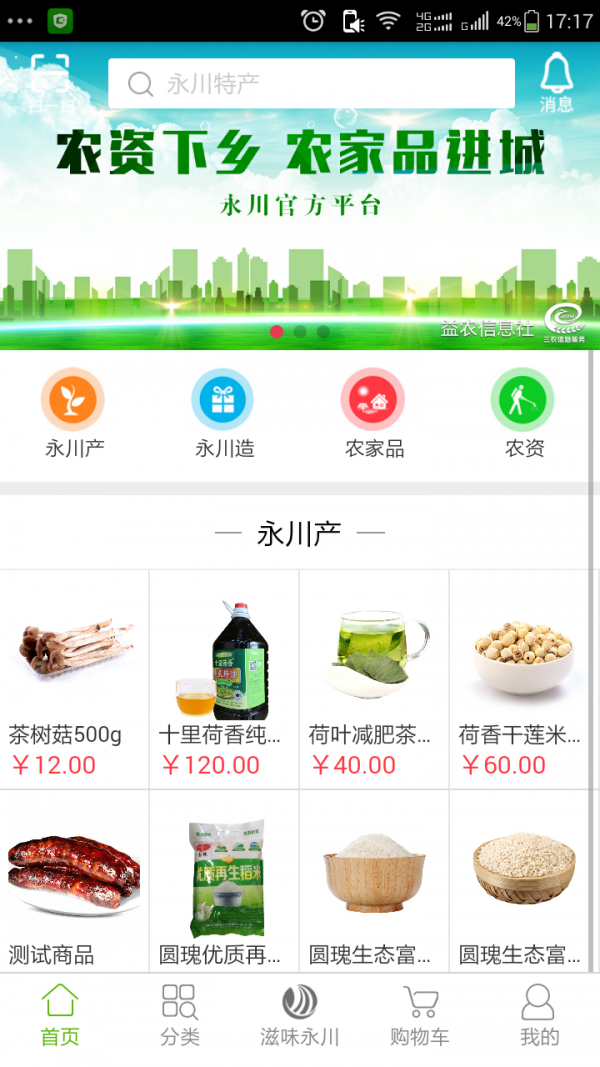Image resolution: width=600 pixels, height=1067 pixels.
Task: View the 荷叶减肥茶 product
Action: coord(374,680)
